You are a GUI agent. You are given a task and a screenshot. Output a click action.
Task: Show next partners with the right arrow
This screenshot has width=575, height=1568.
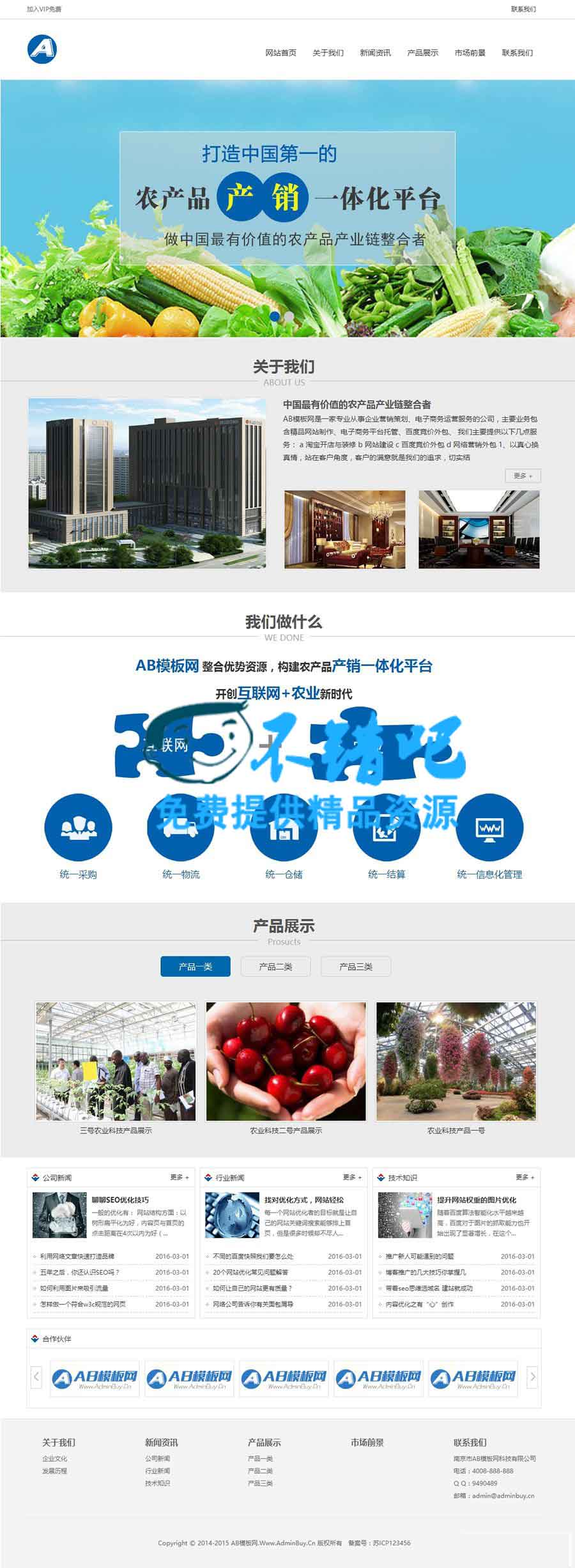[532, 1377]
